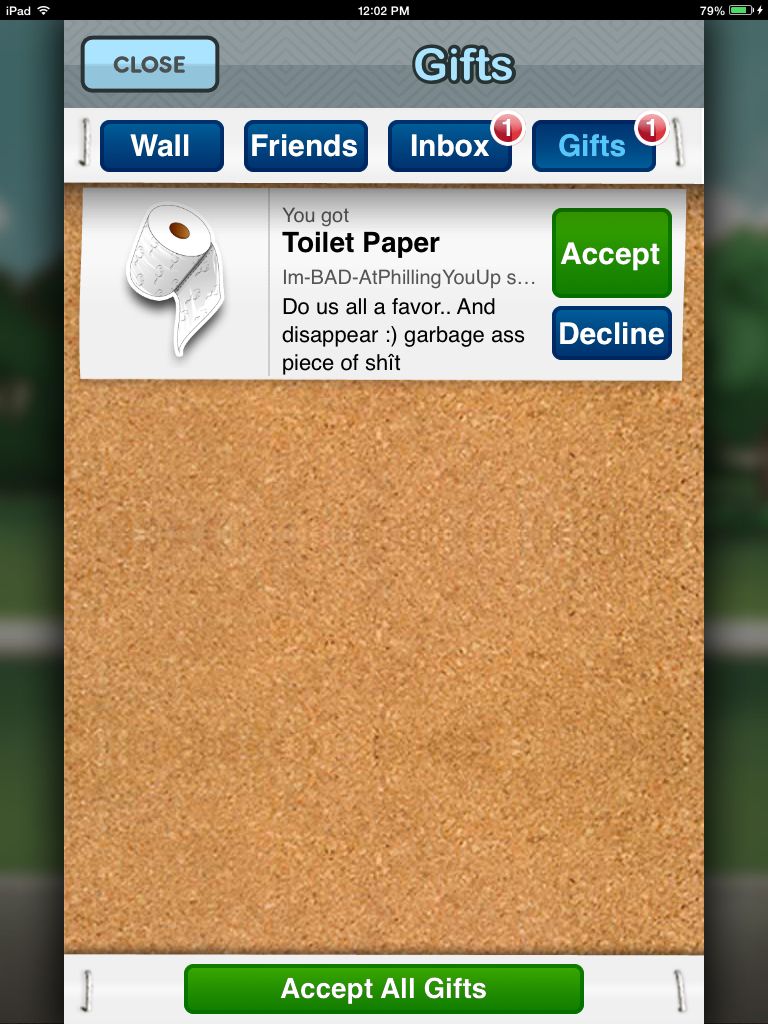This screenshot has height=1024, width=768.
Task: Select the Gifts tab
Action: click(592, 146)
